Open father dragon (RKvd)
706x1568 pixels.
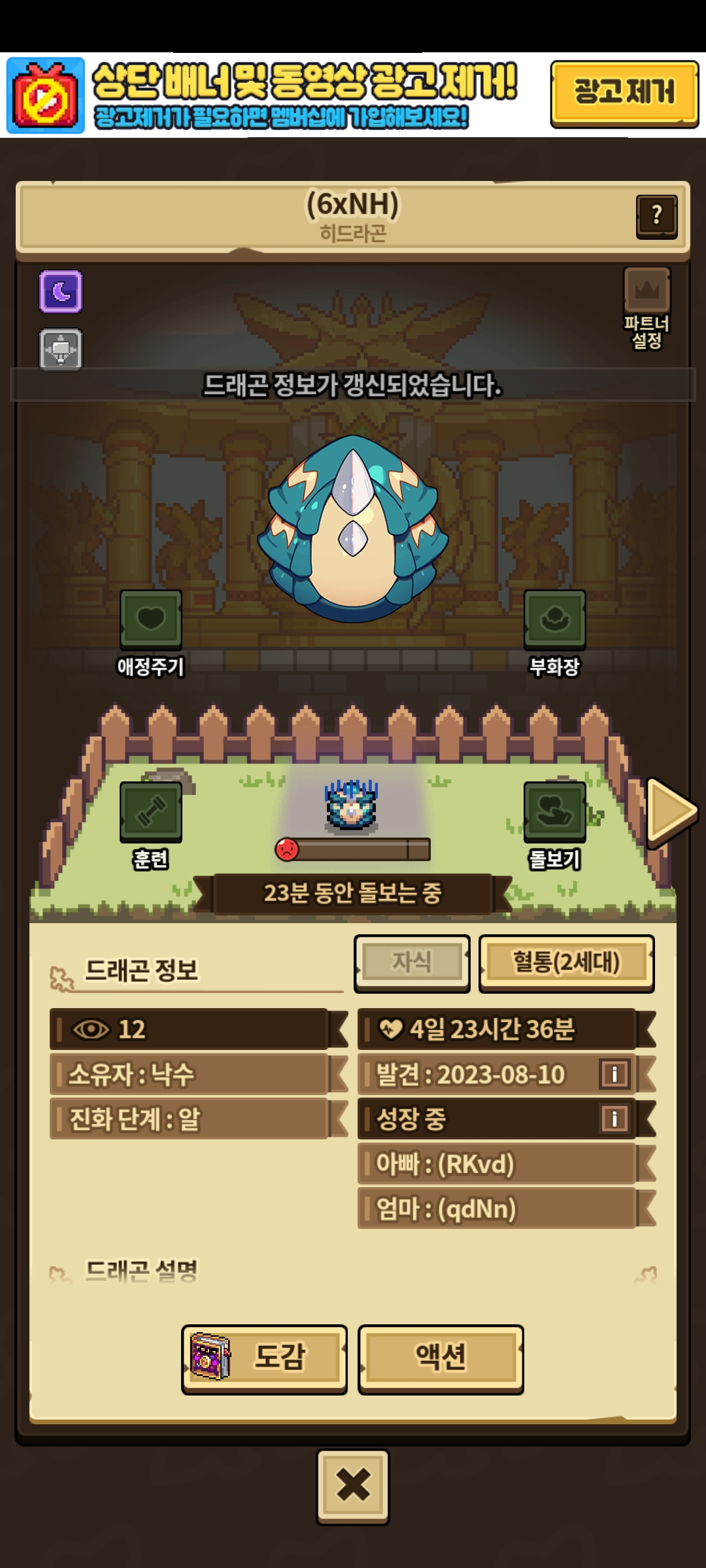pyautogui.click(x=497, y=1164)
